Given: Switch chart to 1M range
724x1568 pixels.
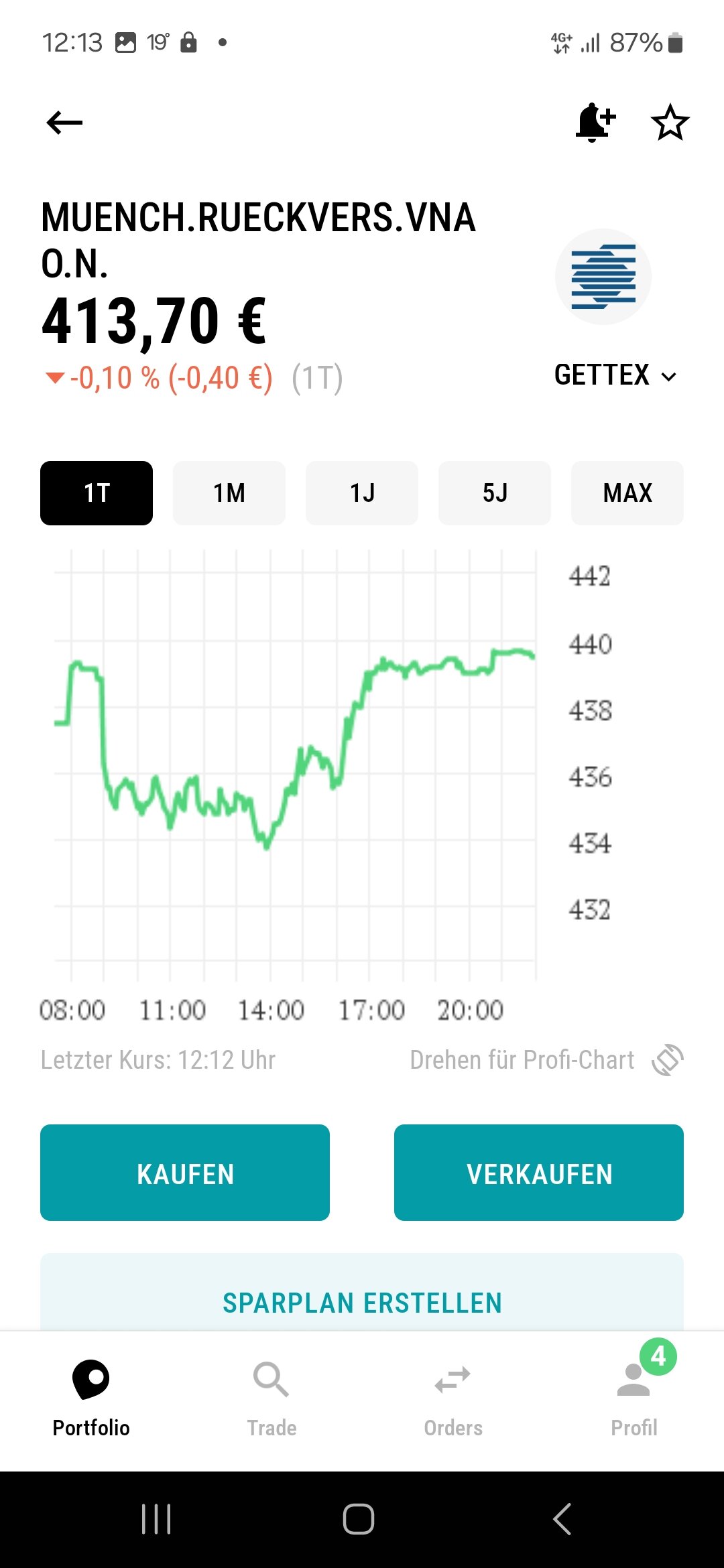Looking at the screenshot, I should 229,493.
